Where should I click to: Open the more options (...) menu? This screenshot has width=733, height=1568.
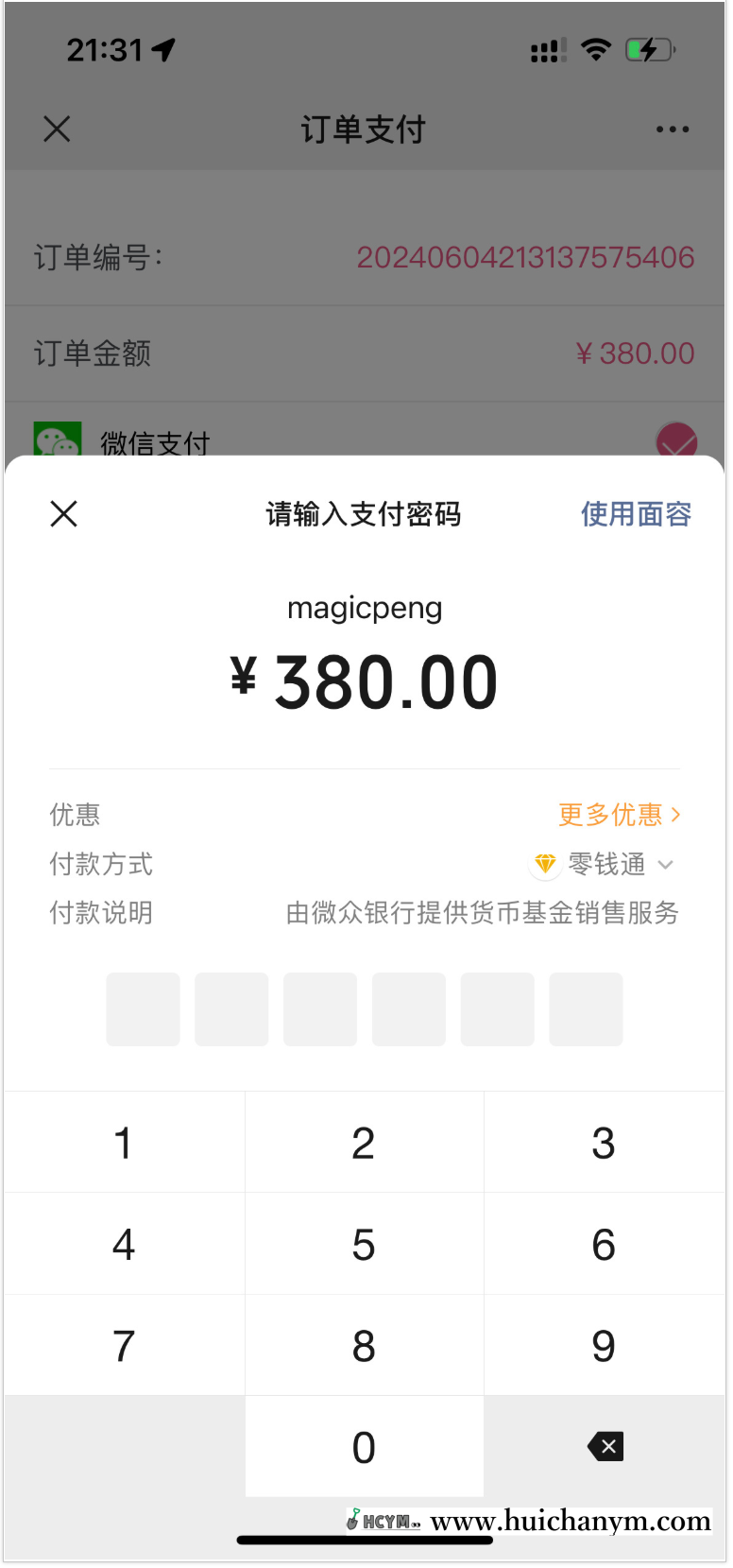tap(672, 129)
